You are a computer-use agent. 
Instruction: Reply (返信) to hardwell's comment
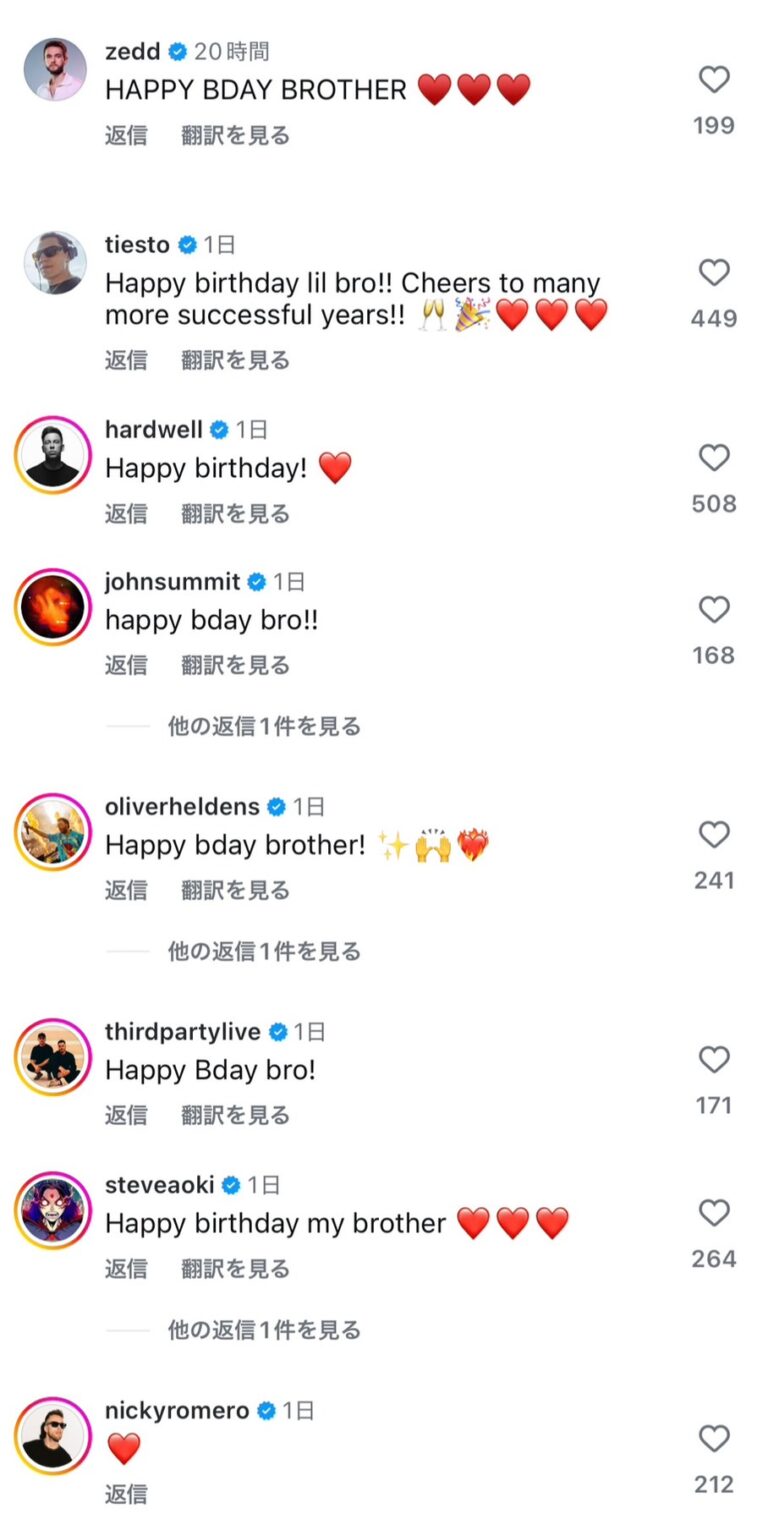click(x=126, y=513)
